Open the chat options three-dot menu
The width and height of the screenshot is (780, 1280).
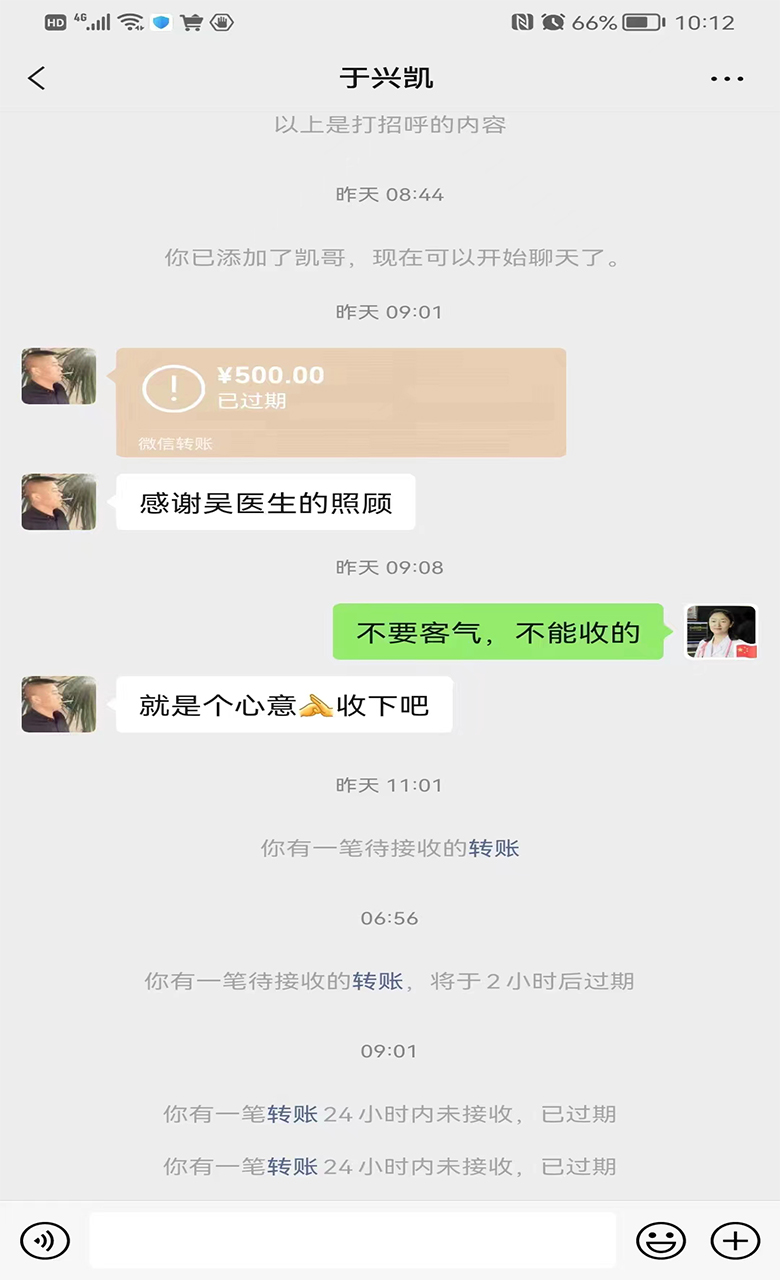tap(727, 78)
